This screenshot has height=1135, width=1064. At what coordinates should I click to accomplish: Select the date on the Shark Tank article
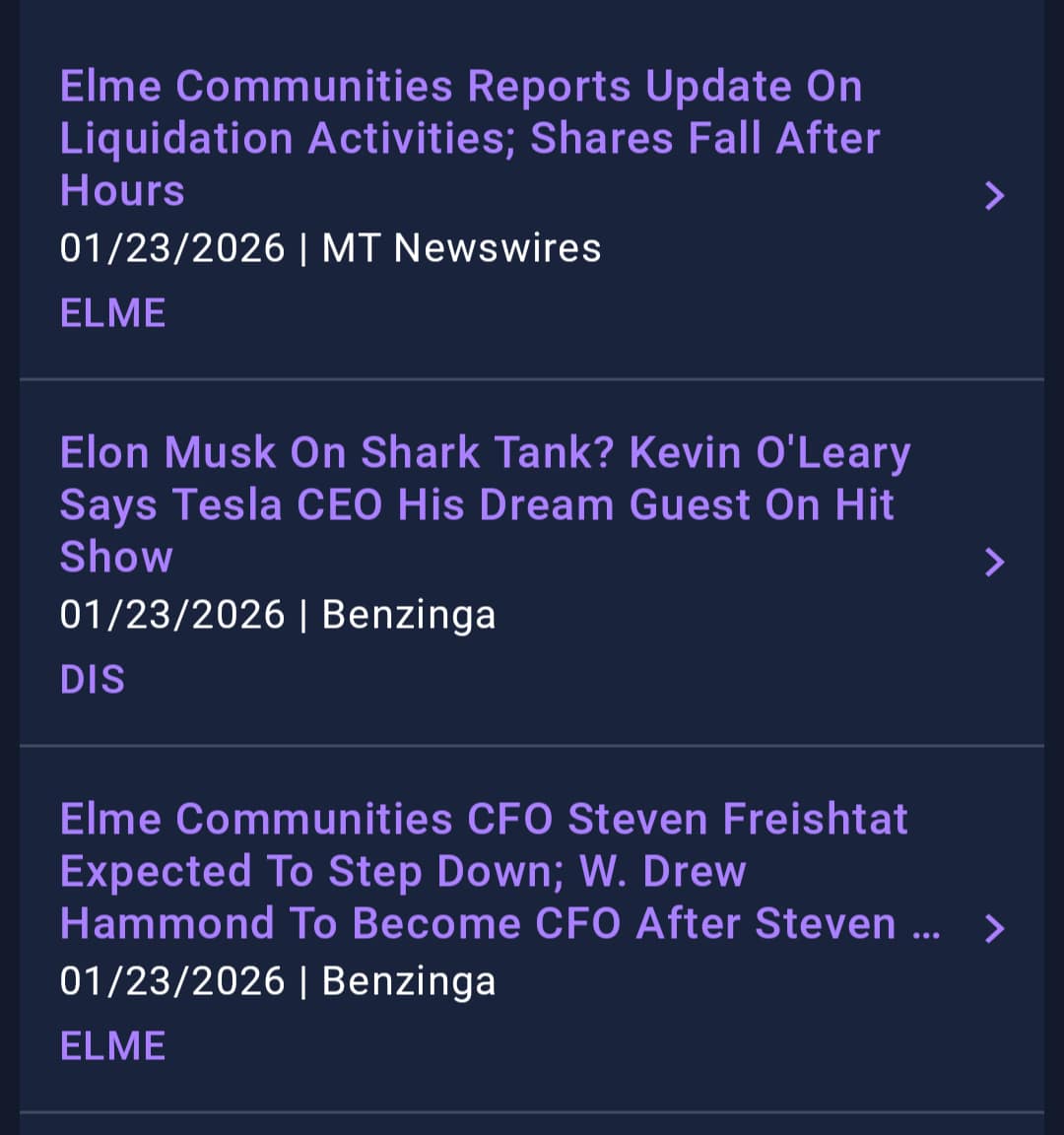click(x=173, y=613)
